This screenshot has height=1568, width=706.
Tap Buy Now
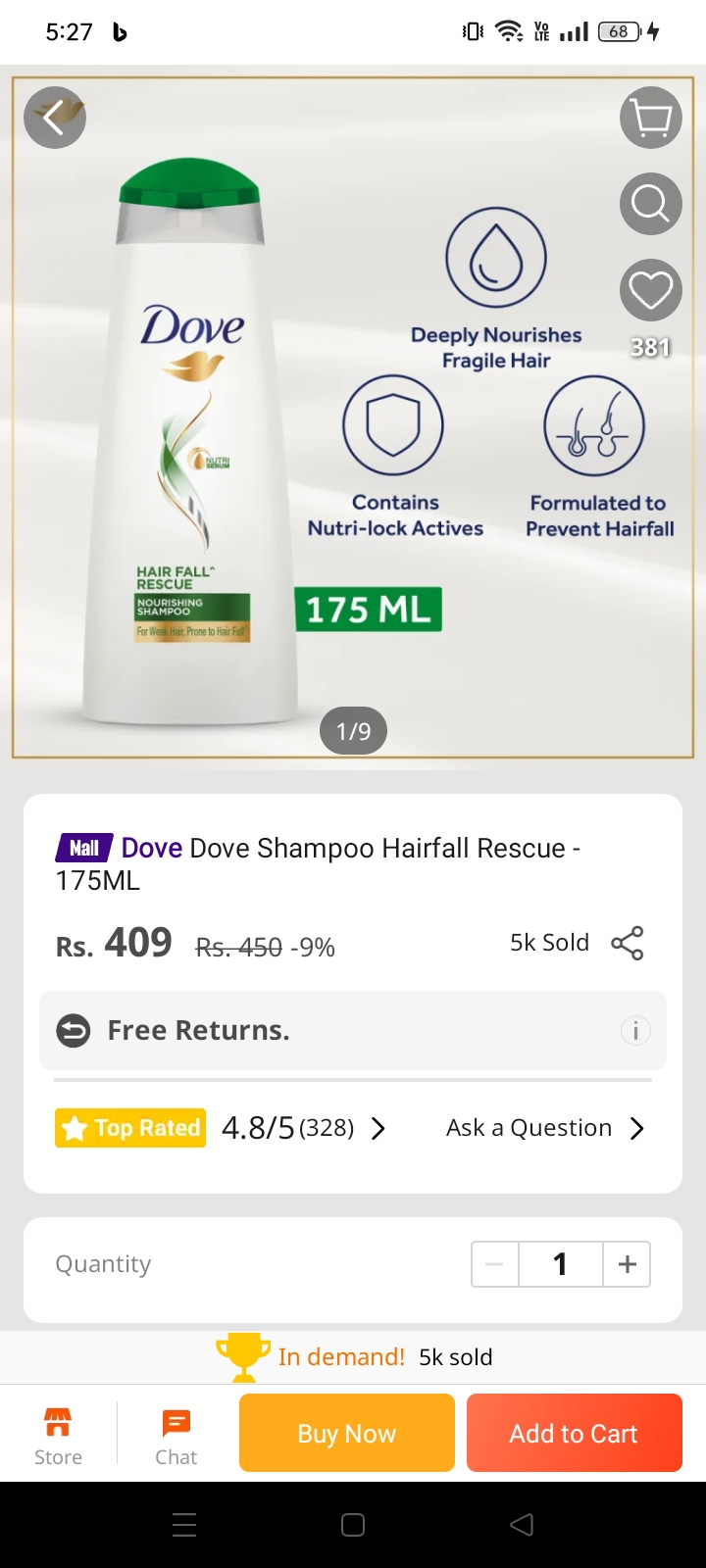[347, 1433]
